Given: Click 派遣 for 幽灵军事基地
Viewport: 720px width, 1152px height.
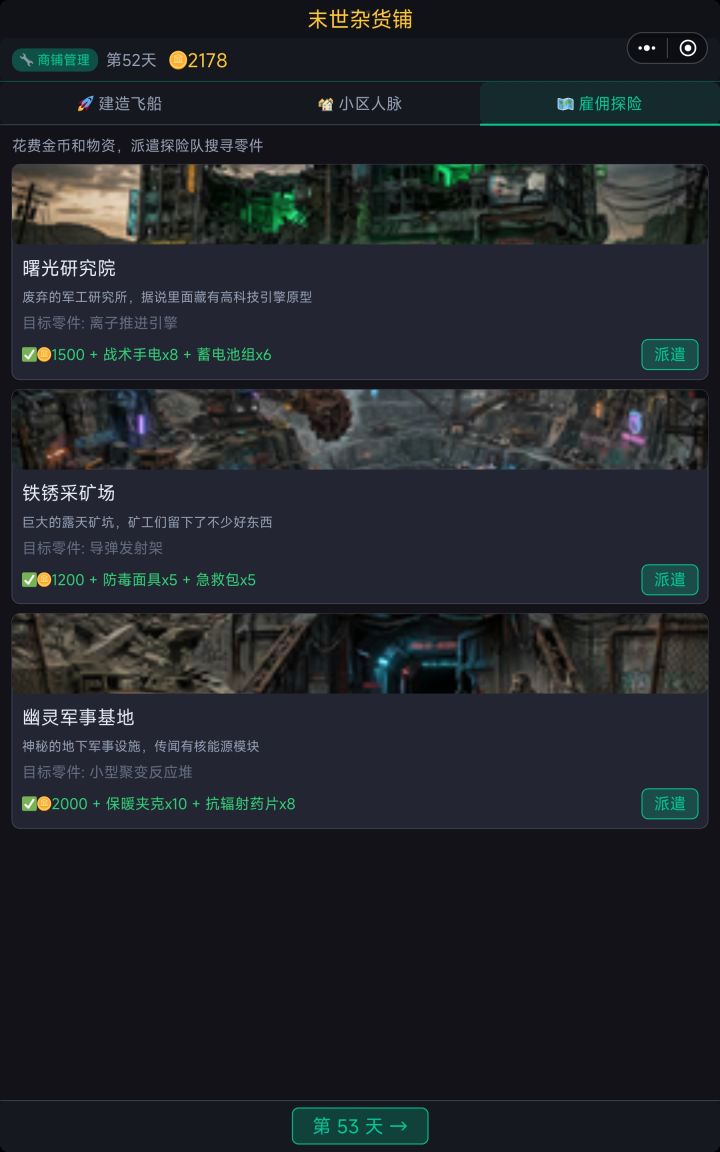Looking at the screenshot, I should (x=670, y=803).
